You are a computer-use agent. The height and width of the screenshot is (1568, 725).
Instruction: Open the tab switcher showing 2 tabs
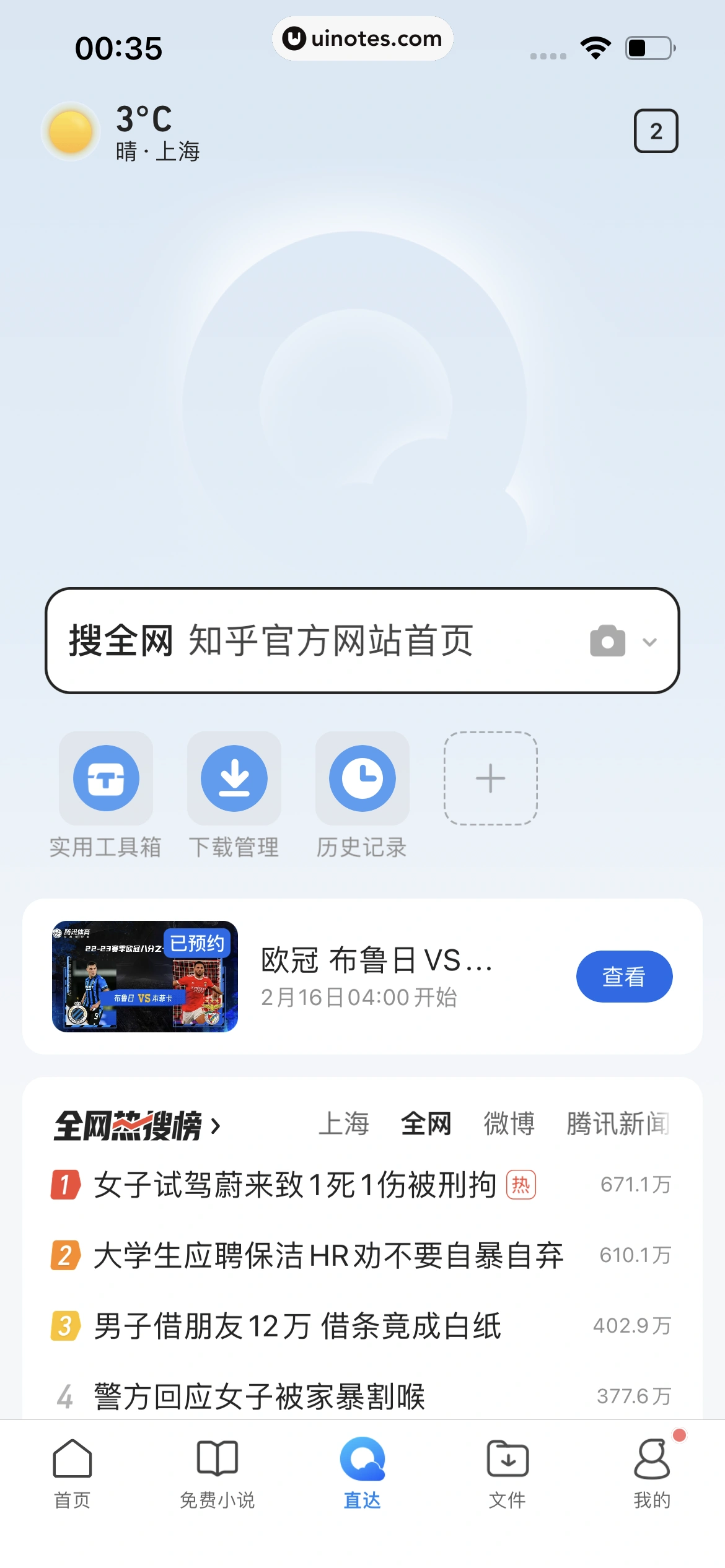[656, 131]
